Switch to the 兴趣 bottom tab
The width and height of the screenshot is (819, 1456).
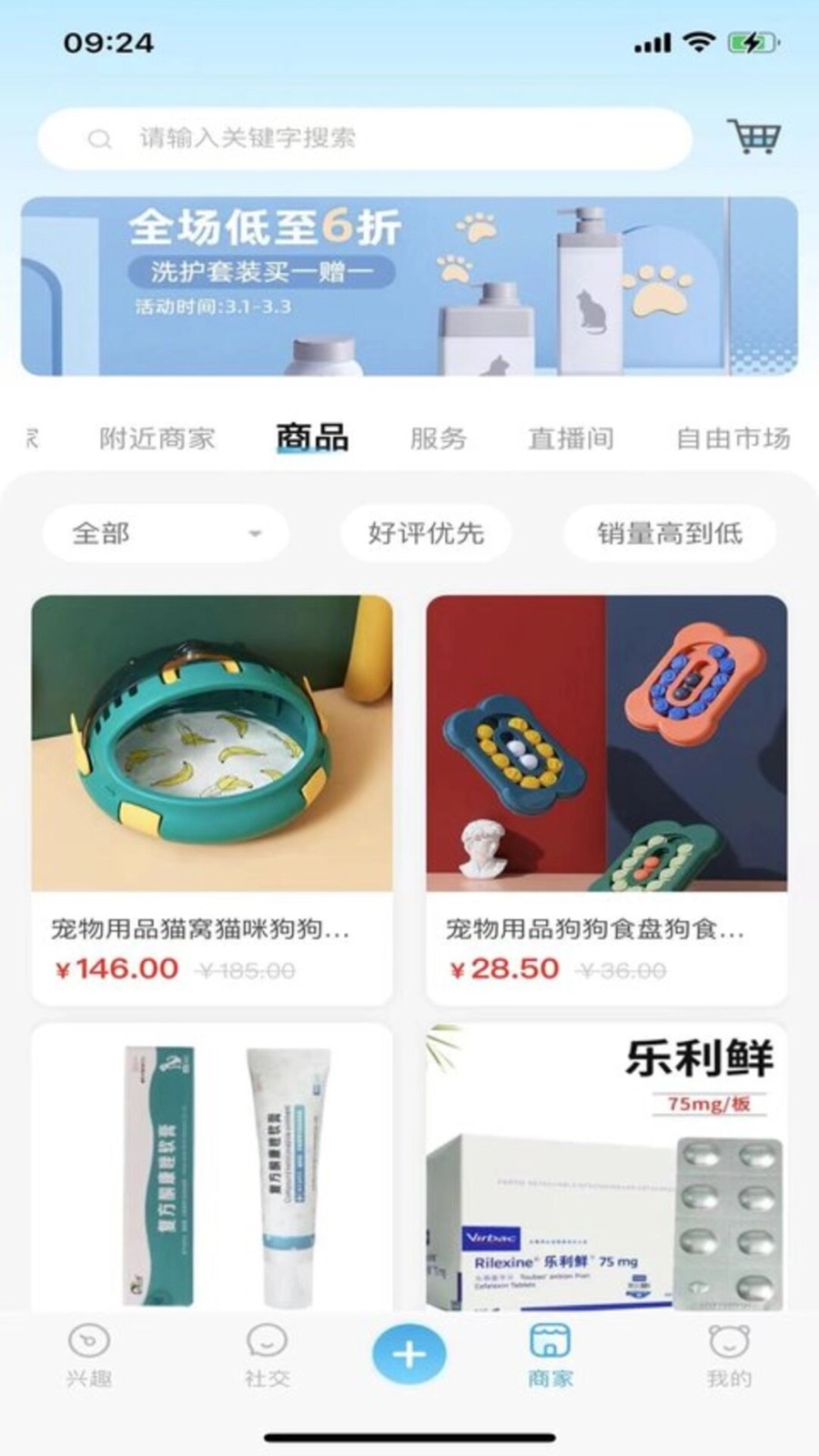89,1355
